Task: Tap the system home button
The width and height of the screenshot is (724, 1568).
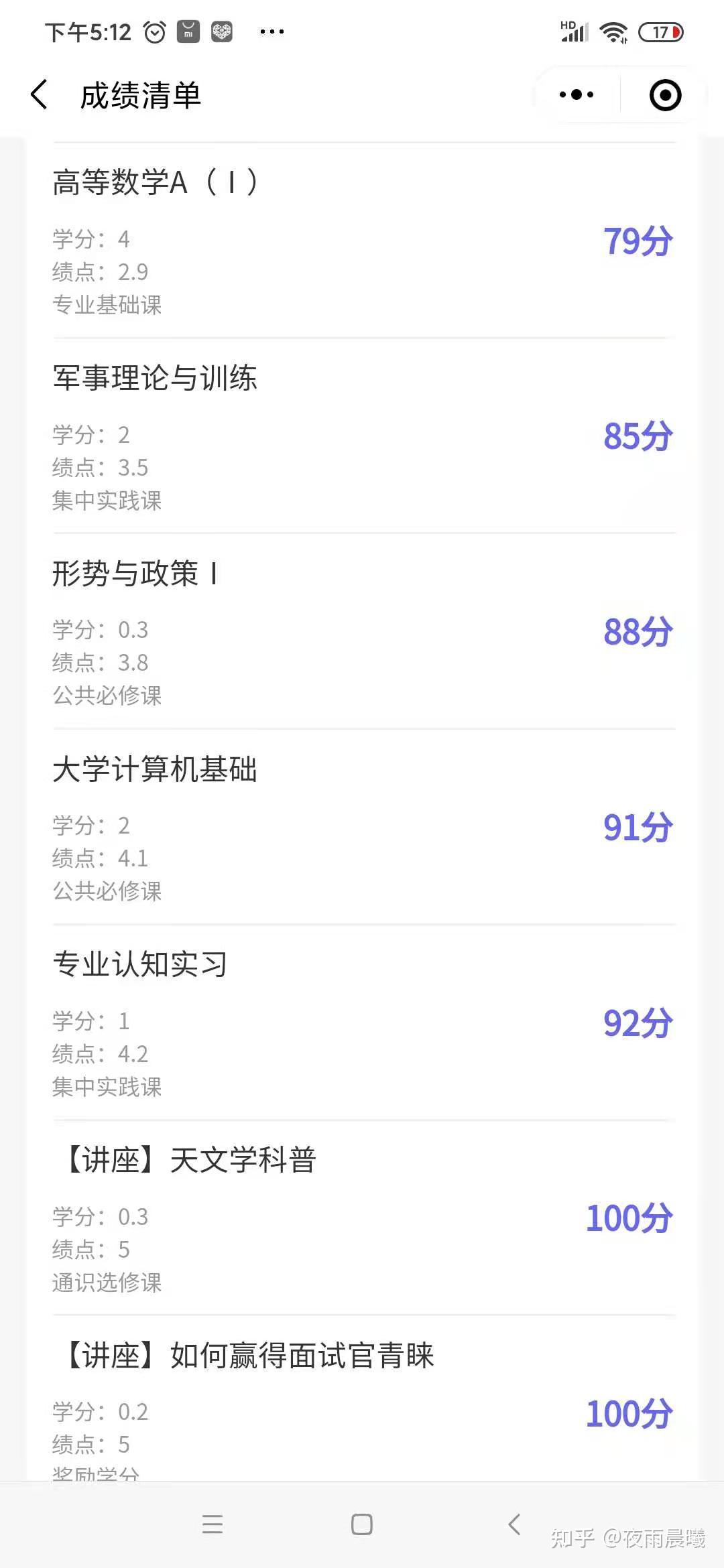Action: click(361, 1524)
